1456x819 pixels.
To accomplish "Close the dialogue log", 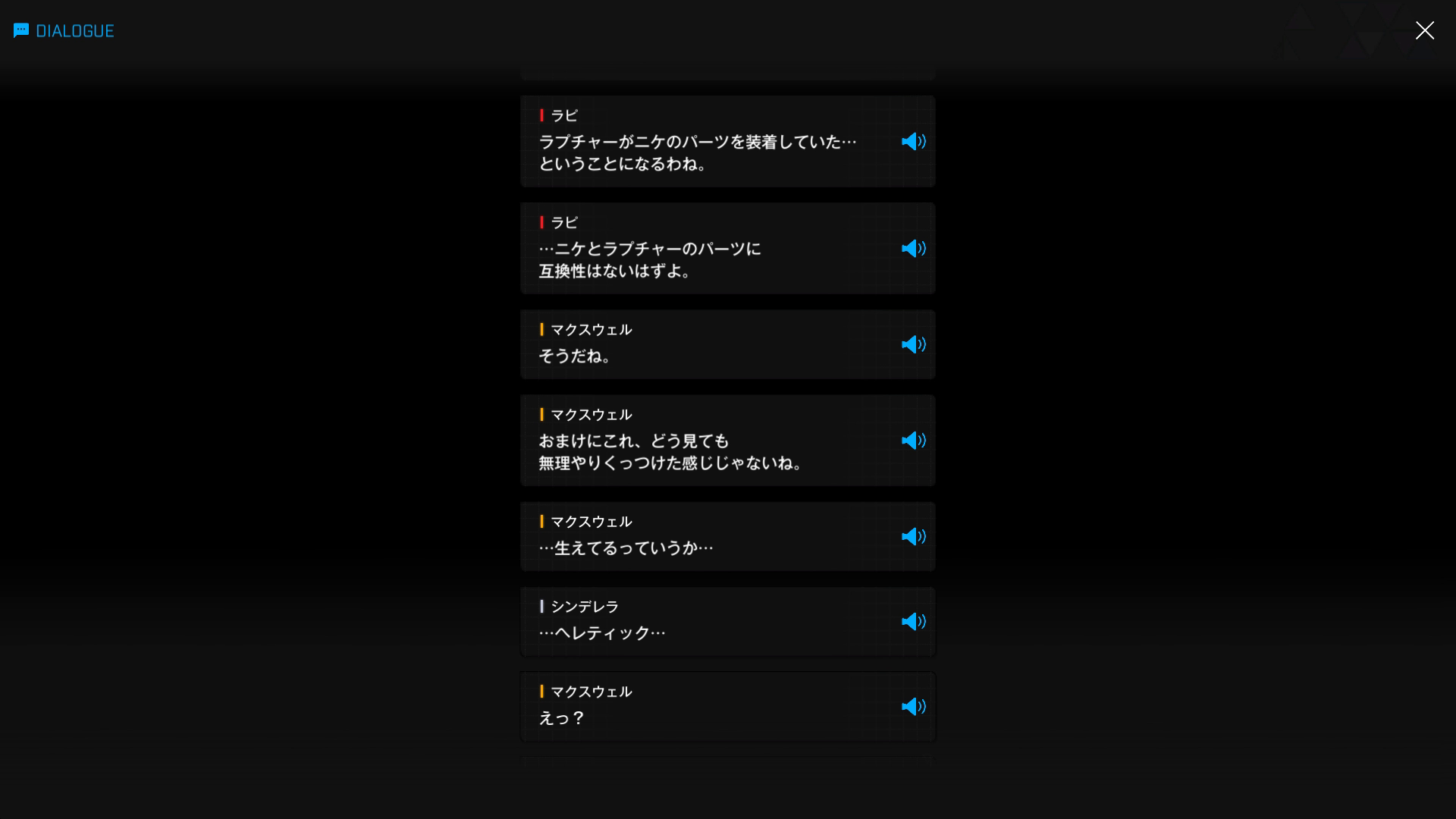I will click(1424, 30).
